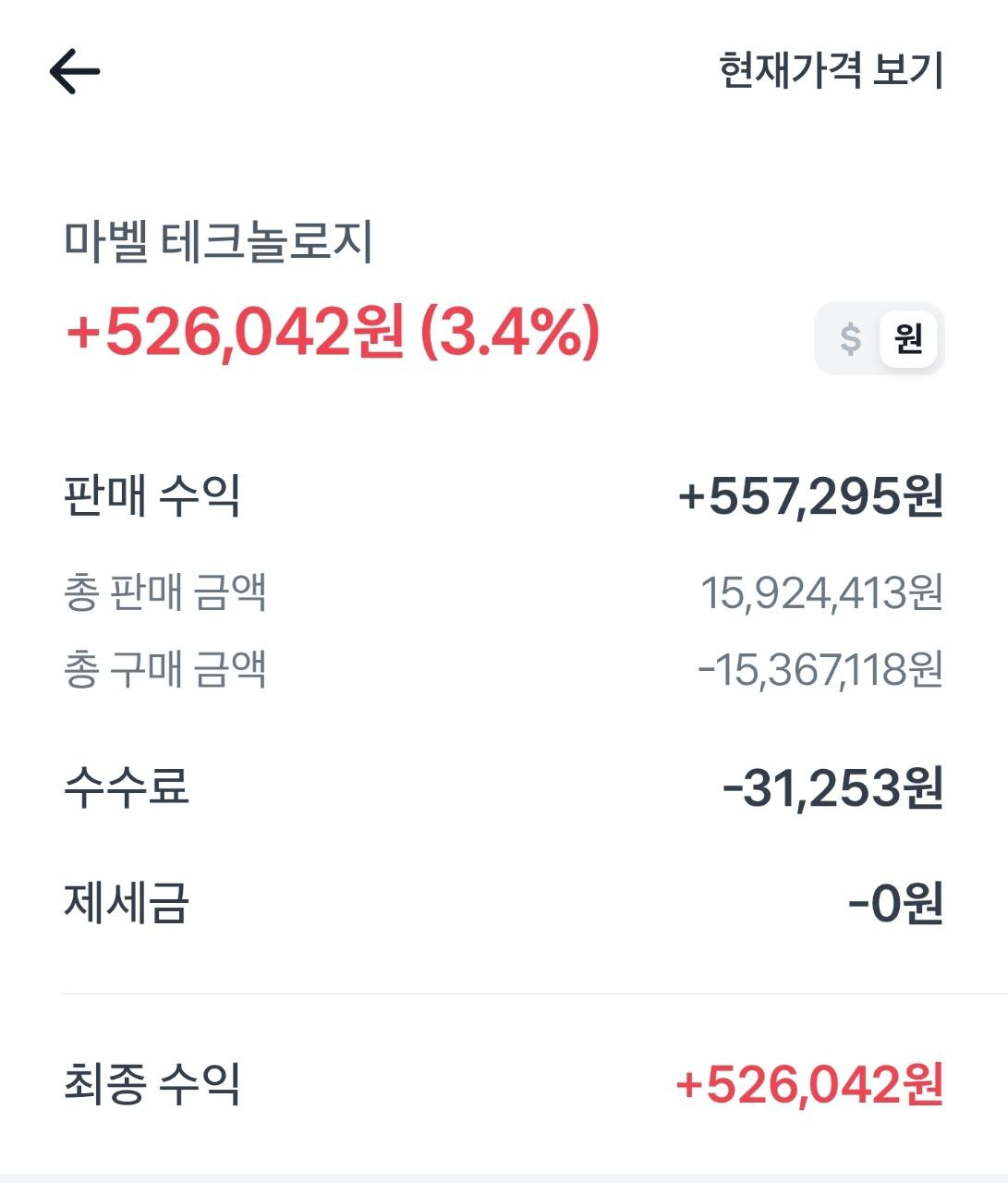
Task: Select the dollar sign currency icon
Action: click(x=849, y=337)
